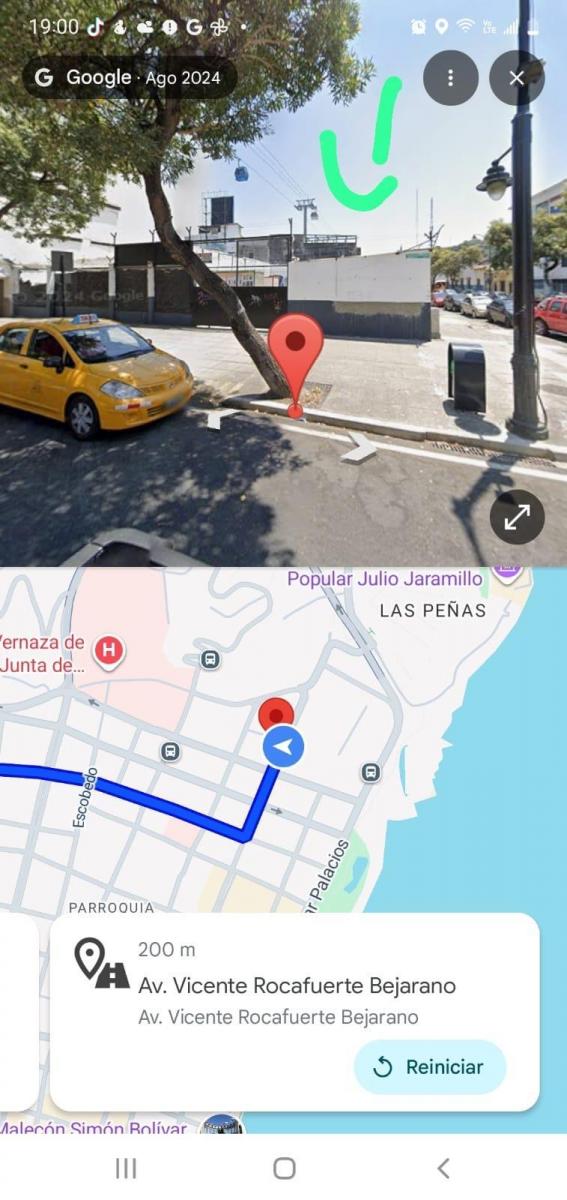567x1200 pixels.
Task: Expand Street View to full screen
Action: coord(517,517)
